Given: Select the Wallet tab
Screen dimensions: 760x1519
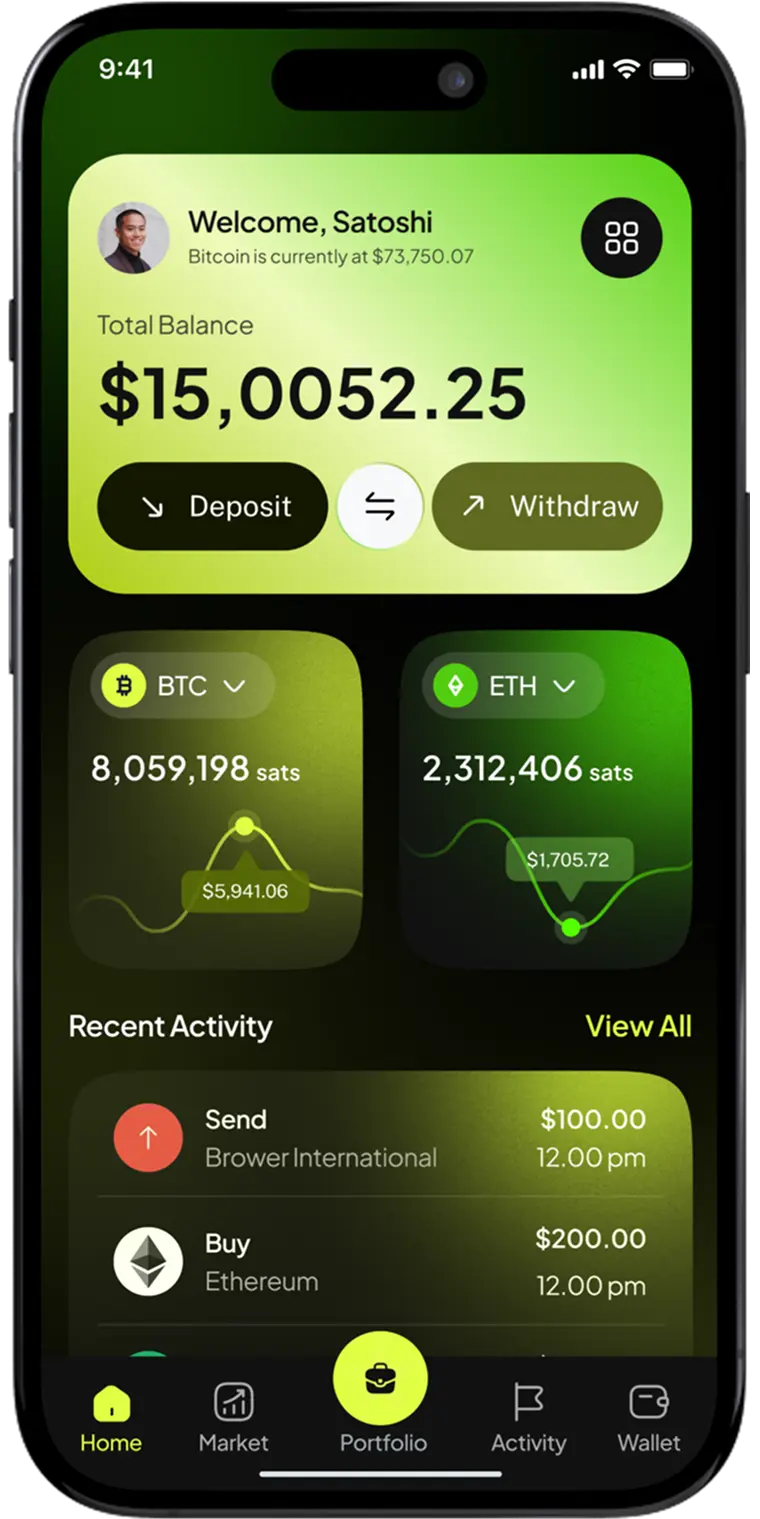Looking at the screenshot, I should pos(648,1418).
